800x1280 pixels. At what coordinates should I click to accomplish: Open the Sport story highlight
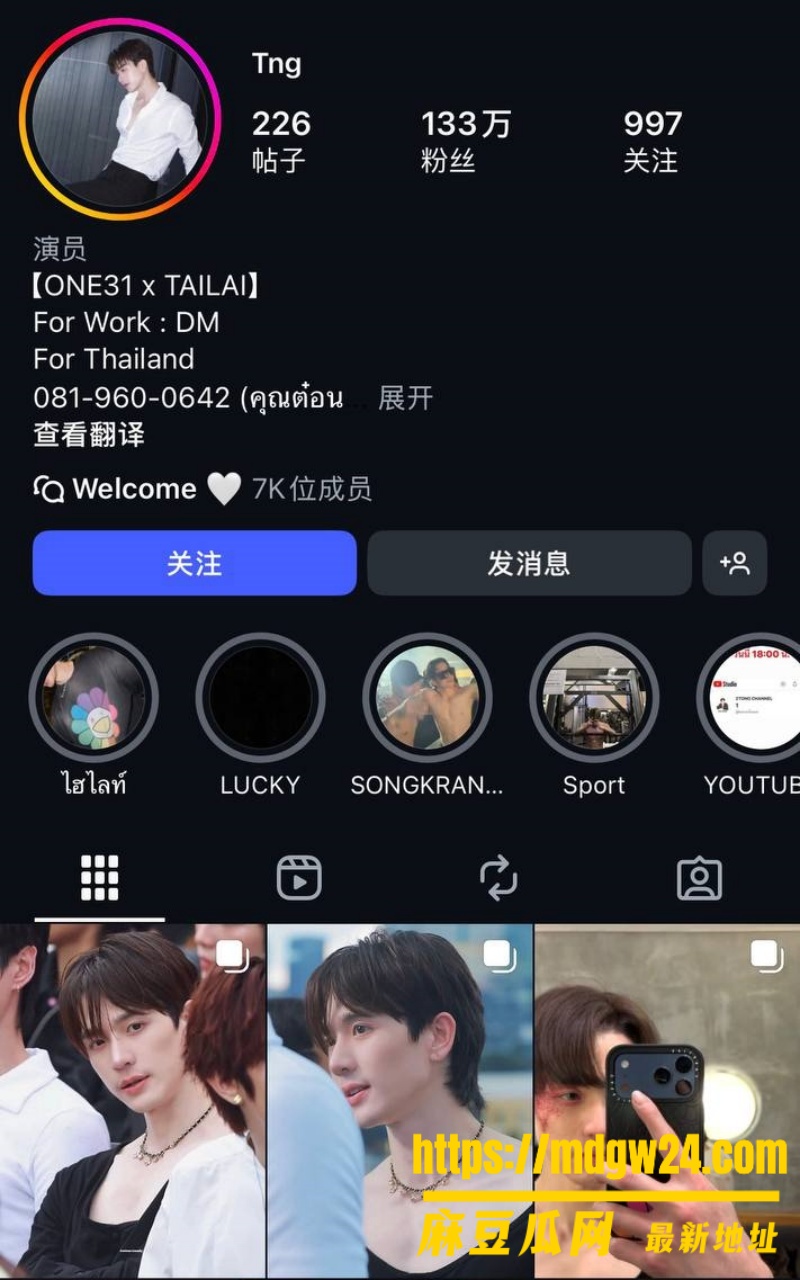[594, 698]
